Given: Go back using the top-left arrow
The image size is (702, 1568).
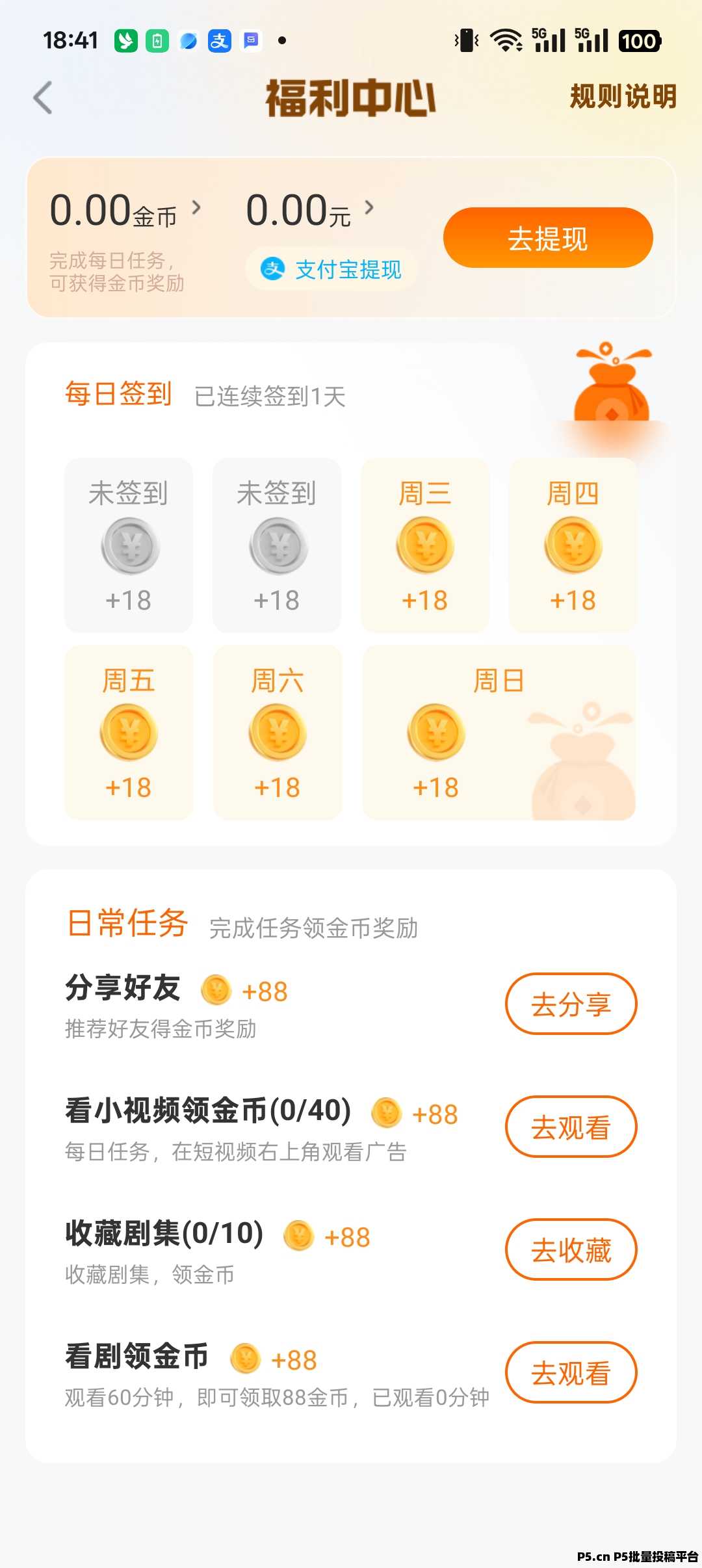Looking at the screenshot, I should pyautogui.click(x=43, y=98).
